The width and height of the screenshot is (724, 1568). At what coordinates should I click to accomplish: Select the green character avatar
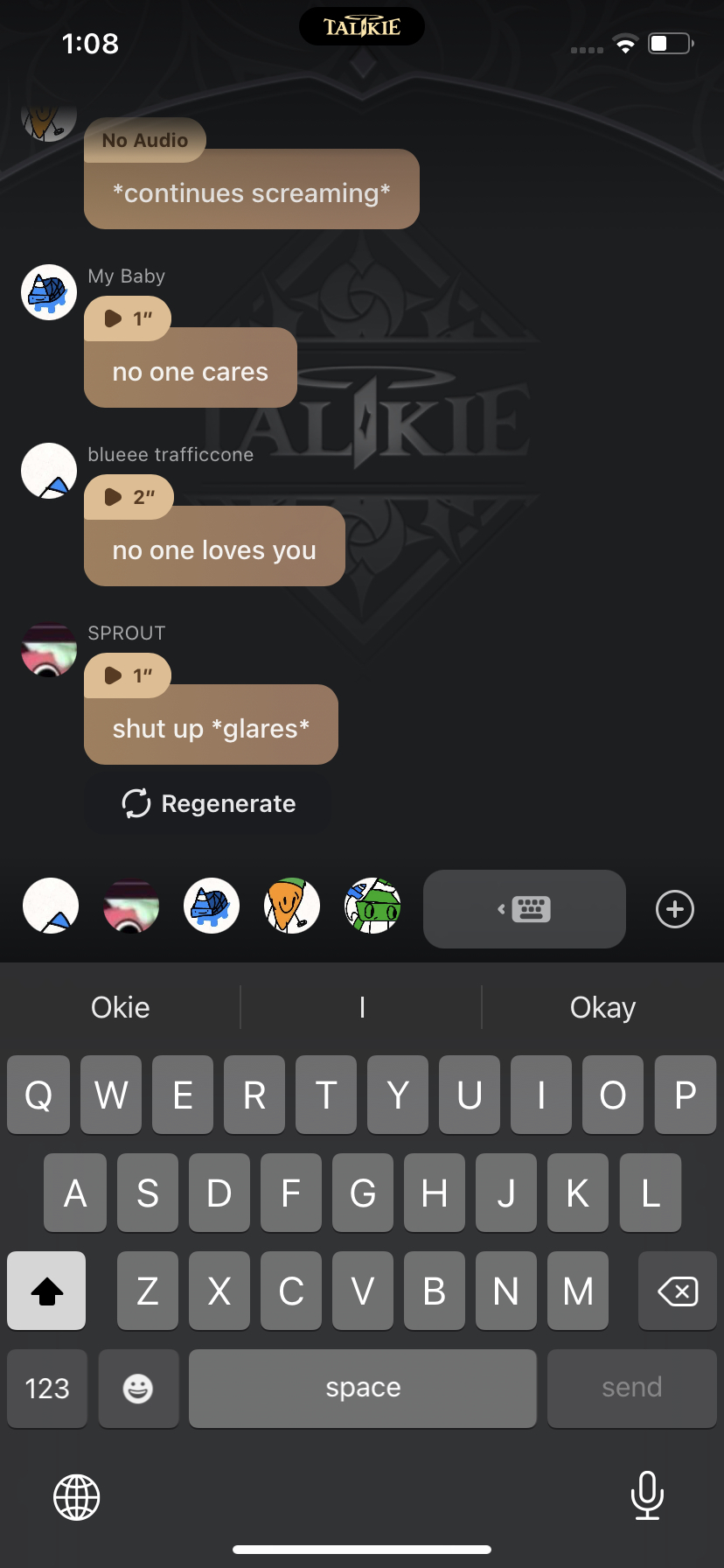[372, 906]
